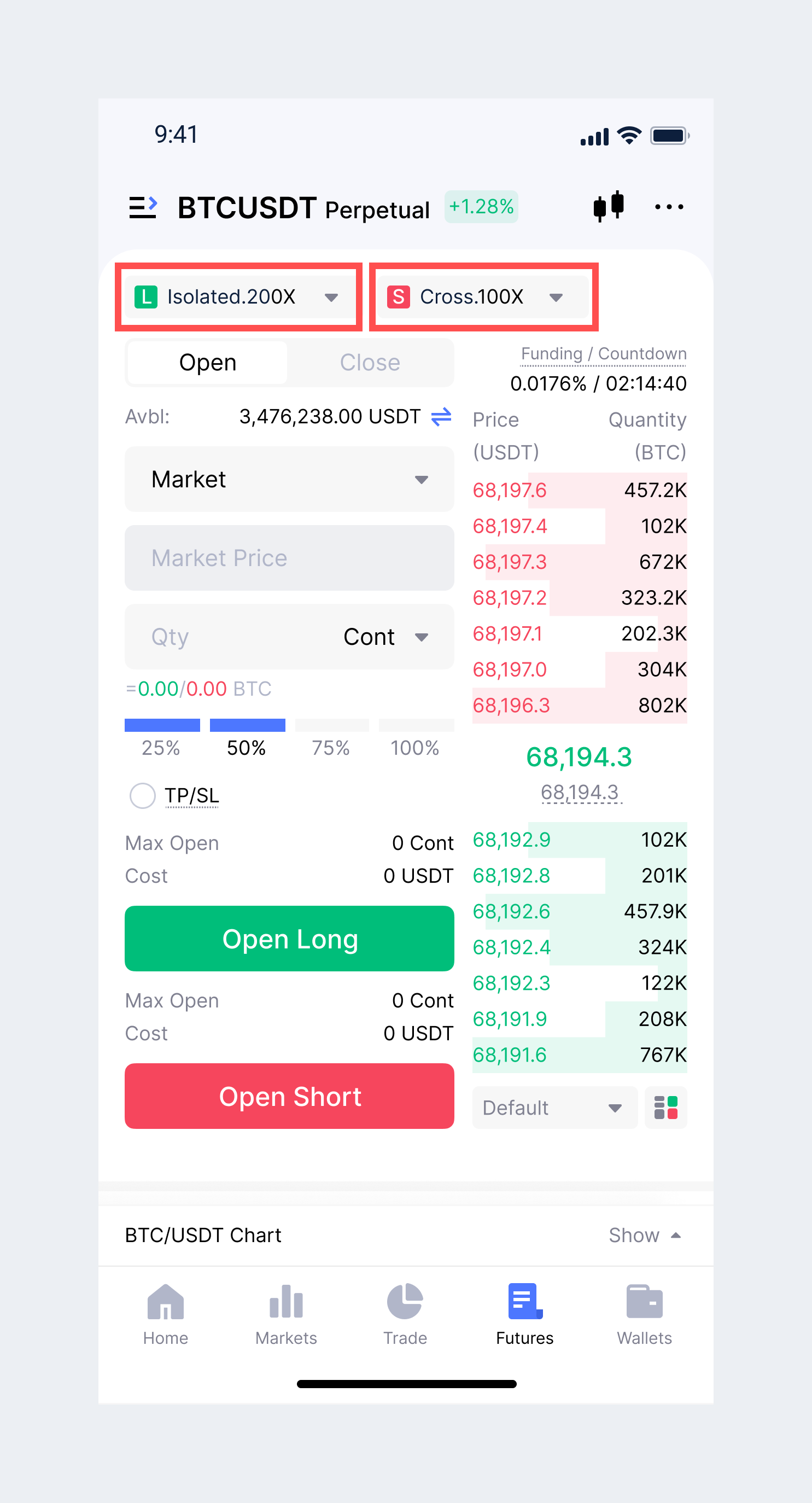The height and width of the screenshot is (1503, 812).
Task: Show the BTC/USDT chart
Action: [644, 1235]
